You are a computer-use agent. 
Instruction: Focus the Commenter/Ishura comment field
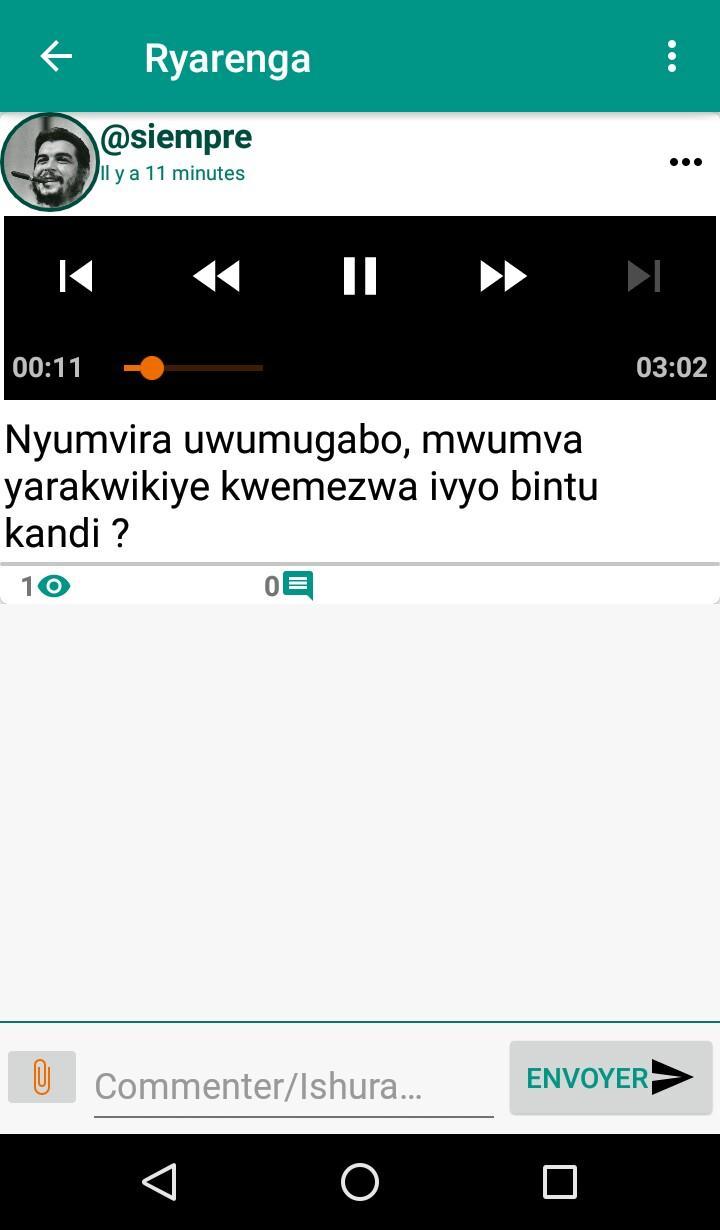tap(293, 1086)
